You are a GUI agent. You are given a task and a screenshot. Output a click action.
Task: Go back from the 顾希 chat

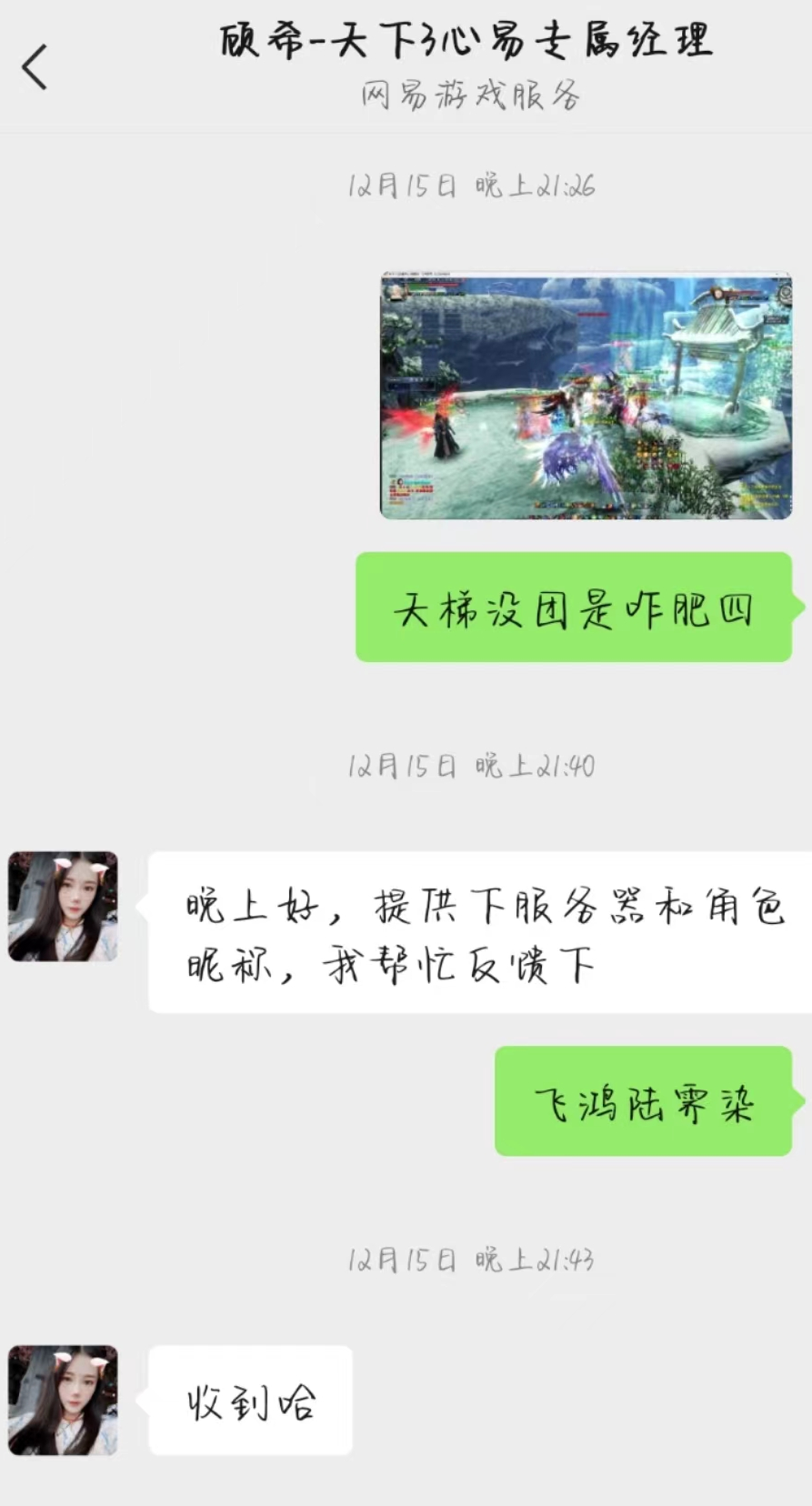(x=35, y=67)
